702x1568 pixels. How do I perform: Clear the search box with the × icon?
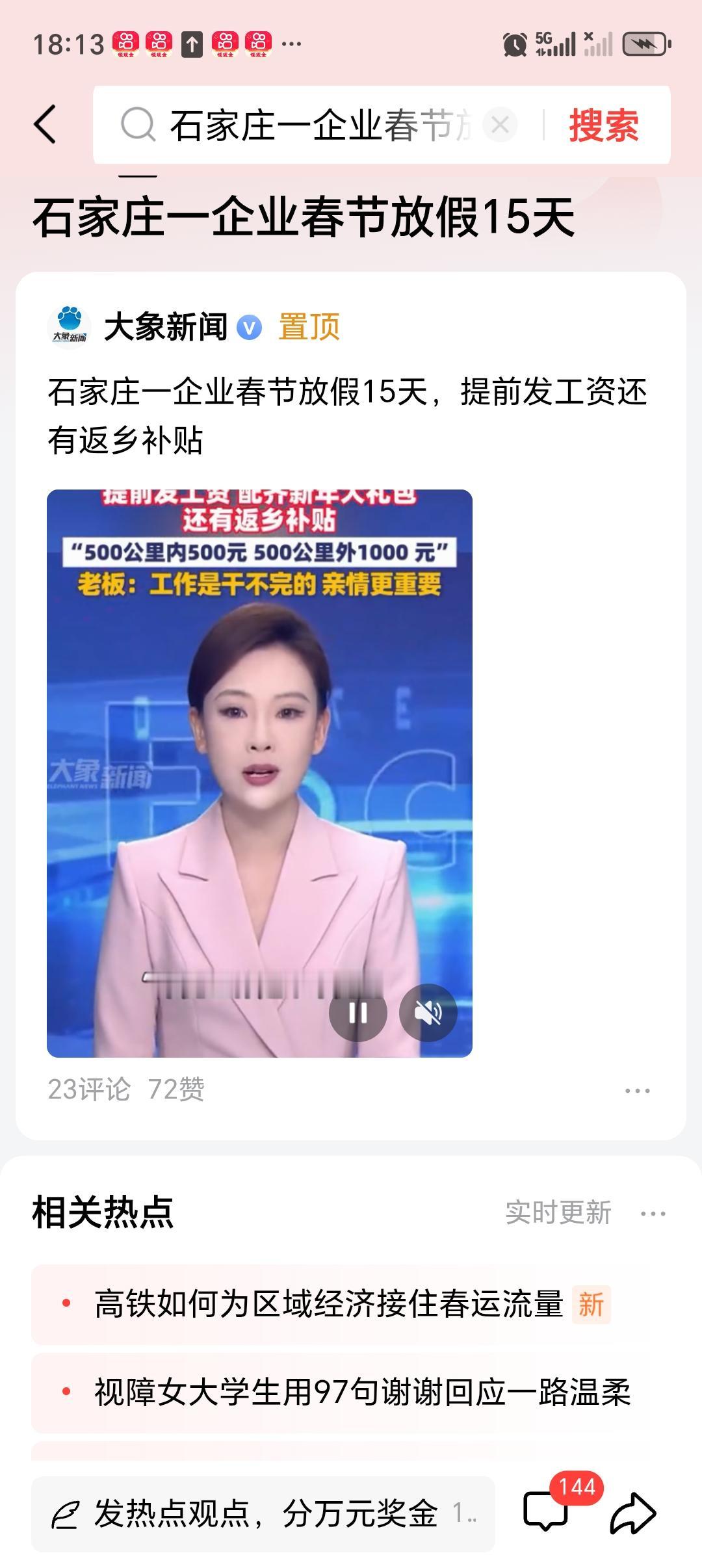tap(499, 122)
